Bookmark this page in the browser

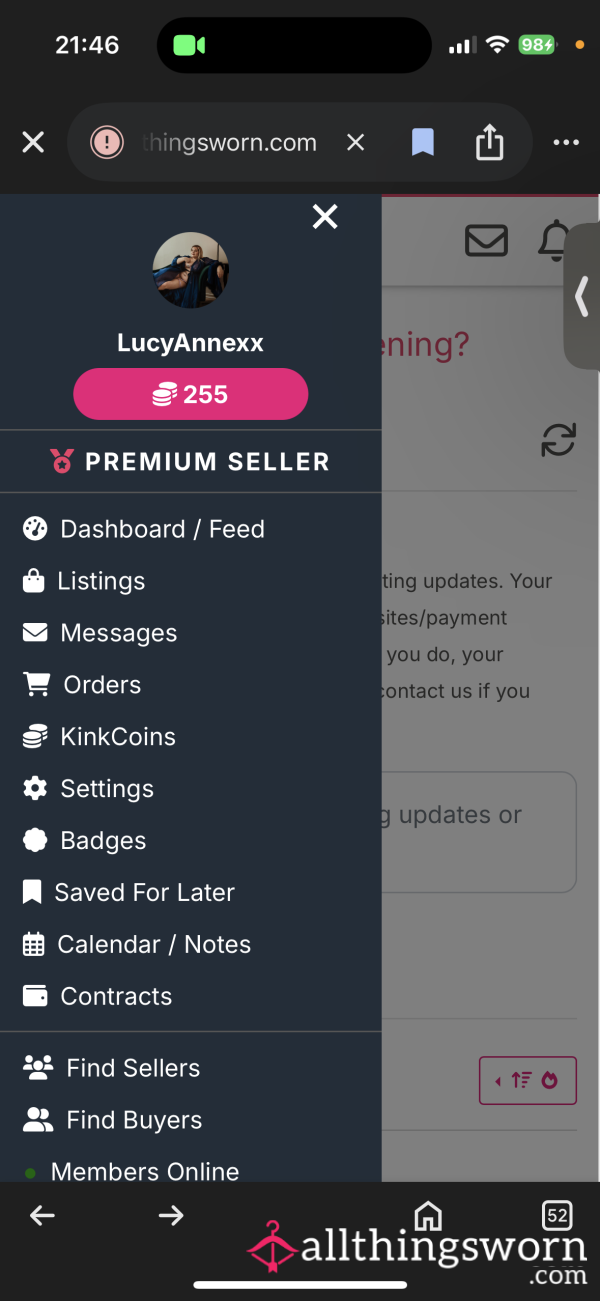pyautogui.click(x=423, y=143)
